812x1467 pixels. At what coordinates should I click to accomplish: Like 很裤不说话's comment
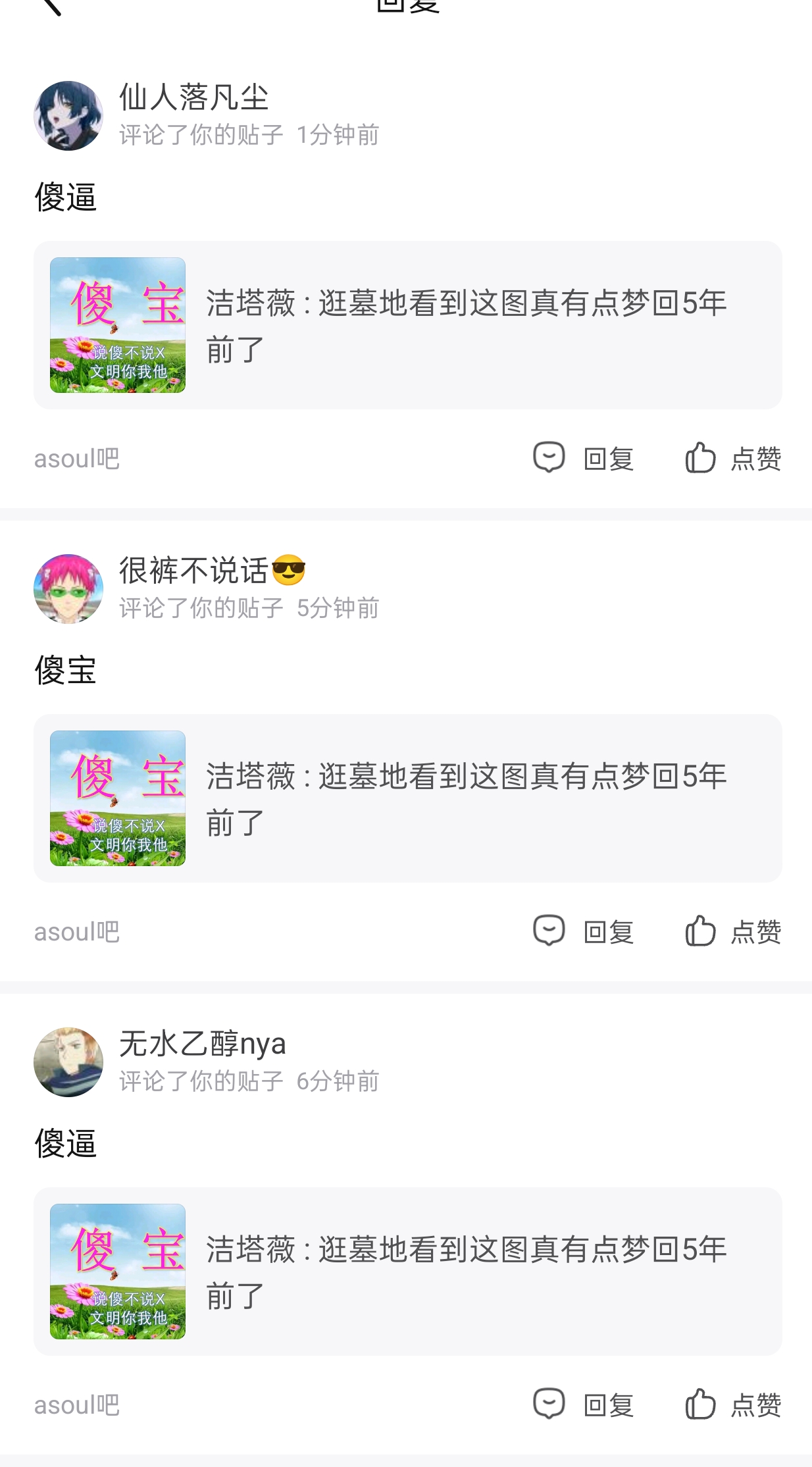point(733,931)
